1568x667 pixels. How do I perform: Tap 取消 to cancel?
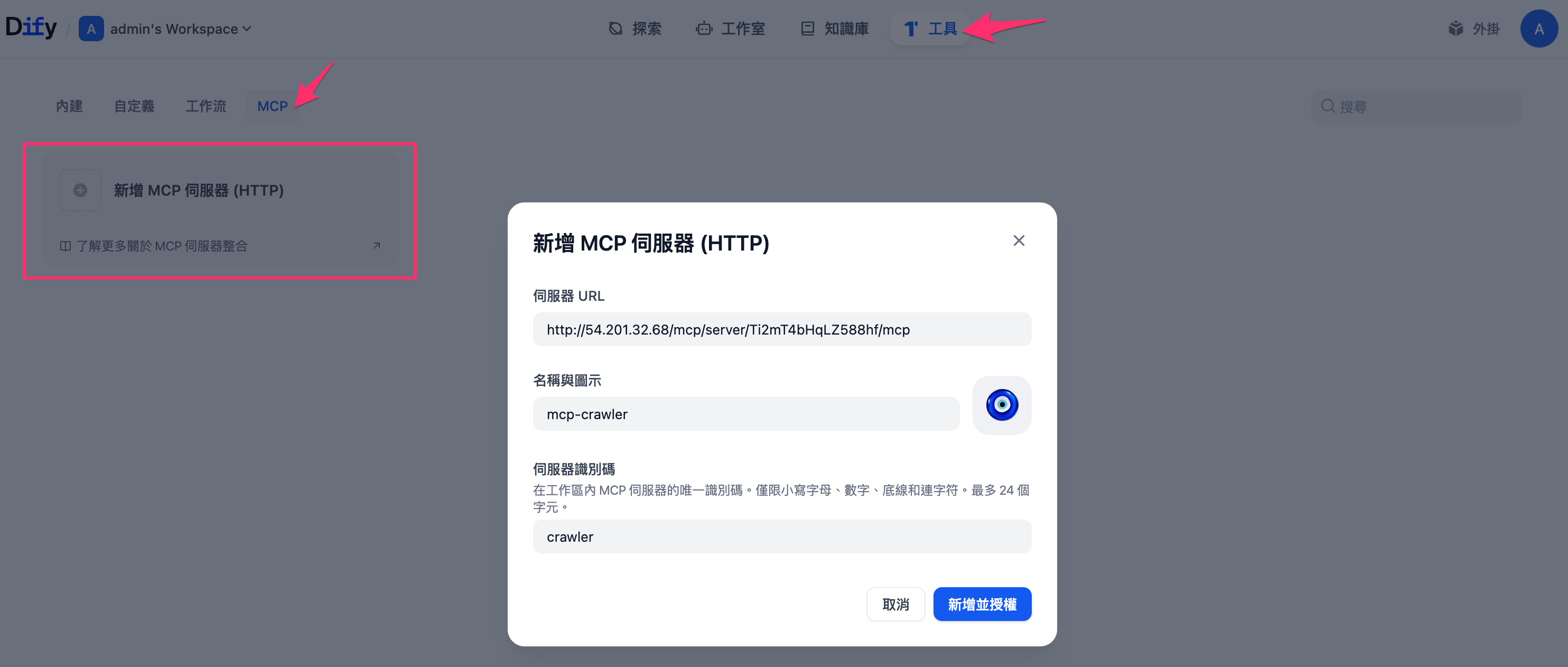click(x=895, y=604)
